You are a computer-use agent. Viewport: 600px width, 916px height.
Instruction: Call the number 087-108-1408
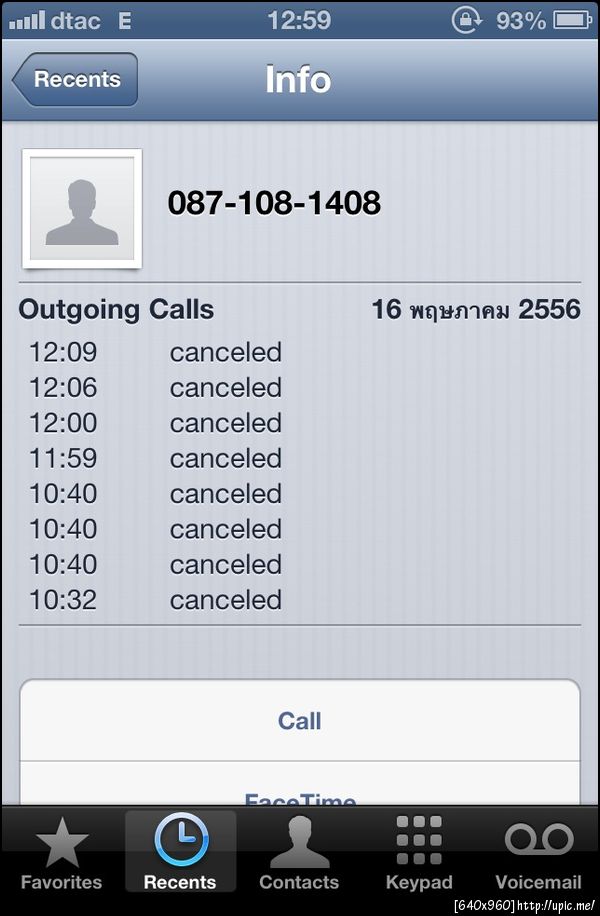(299, 720)
